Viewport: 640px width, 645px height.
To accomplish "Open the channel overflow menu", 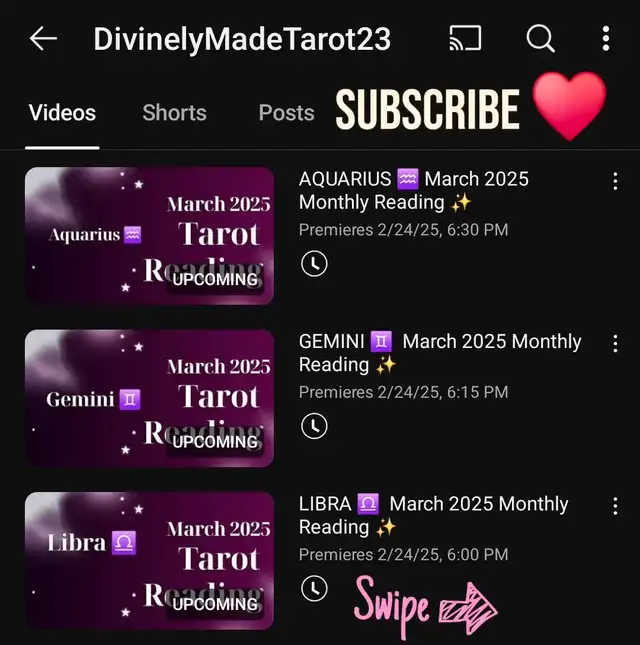I will (606, 39).
